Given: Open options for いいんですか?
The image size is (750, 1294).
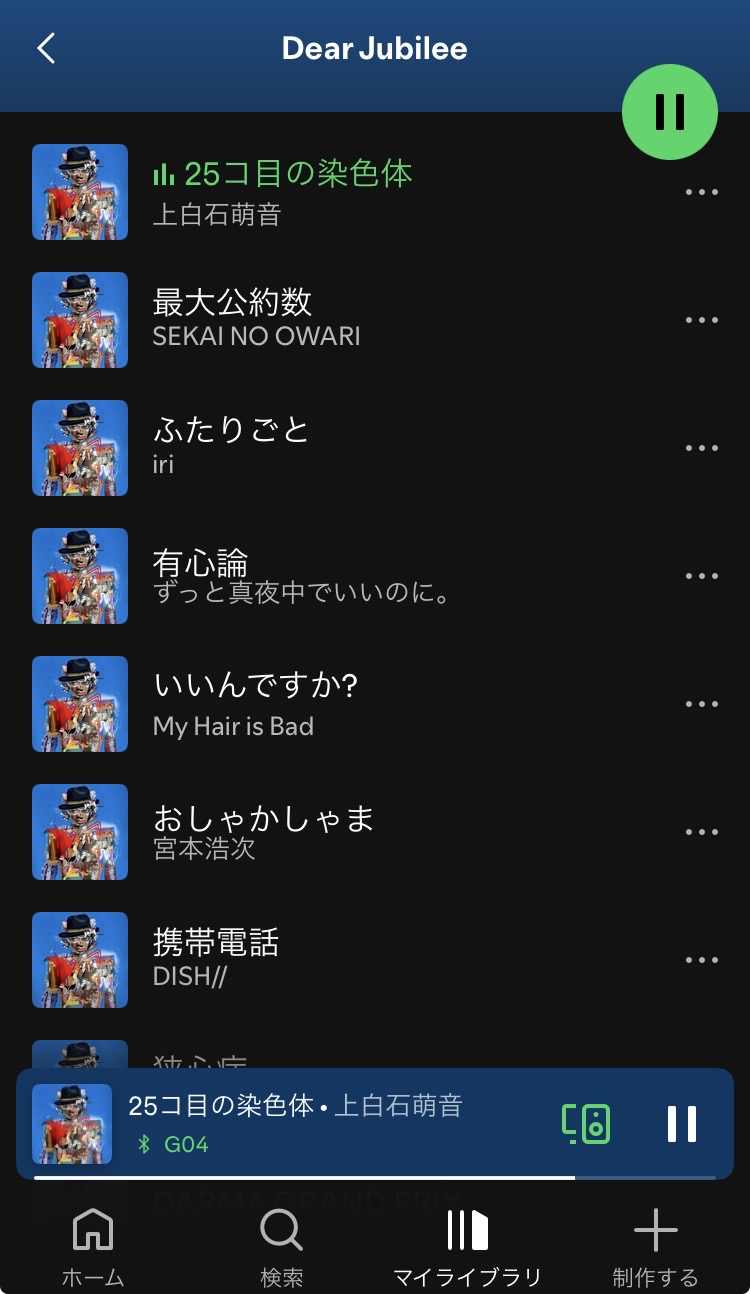Looking at the screenshot, I should (701, 704).
